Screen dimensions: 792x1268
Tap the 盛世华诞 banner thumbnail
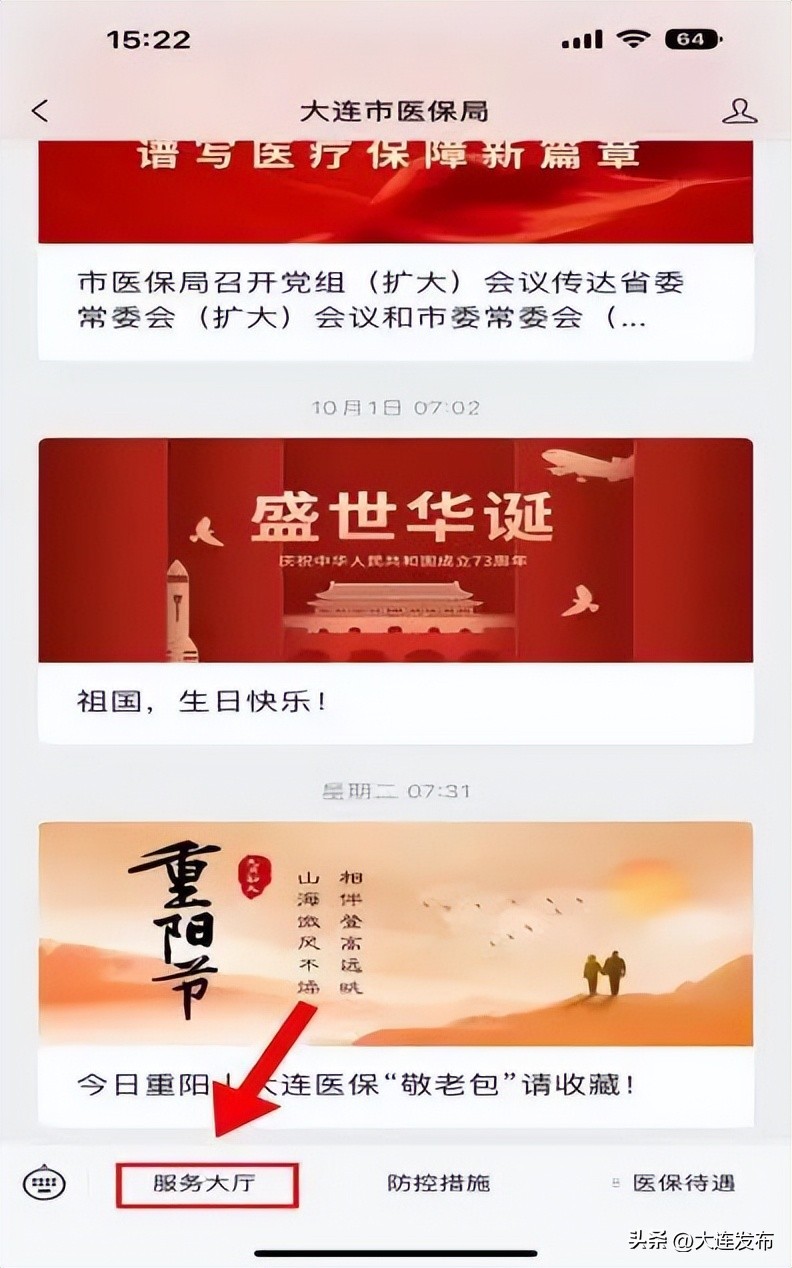tap(396, 550)
